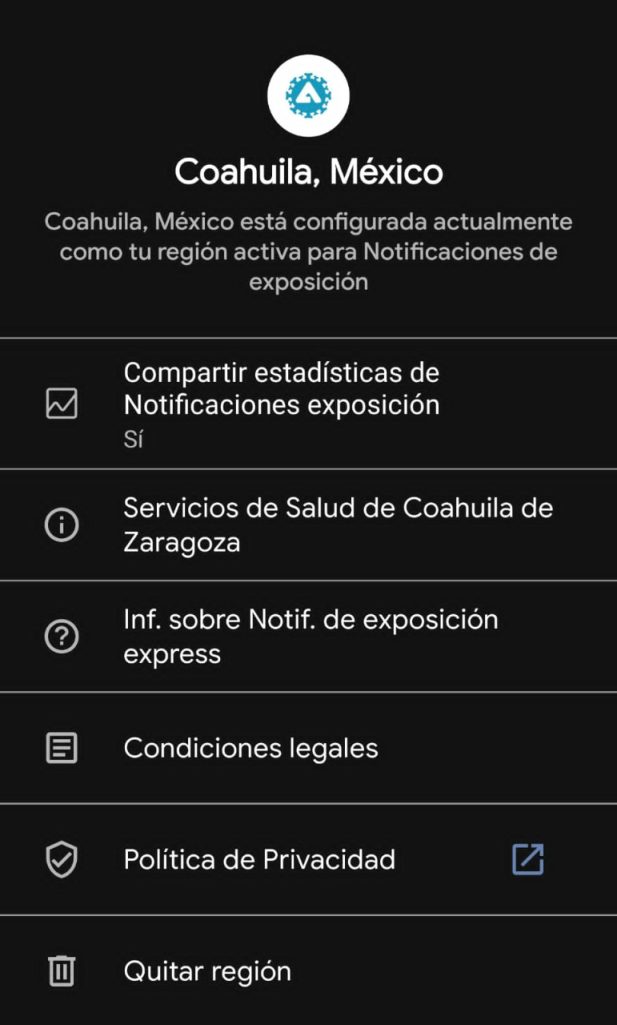
Task: Open Política de Privacidad link
Action: click(x=259, y=859)
